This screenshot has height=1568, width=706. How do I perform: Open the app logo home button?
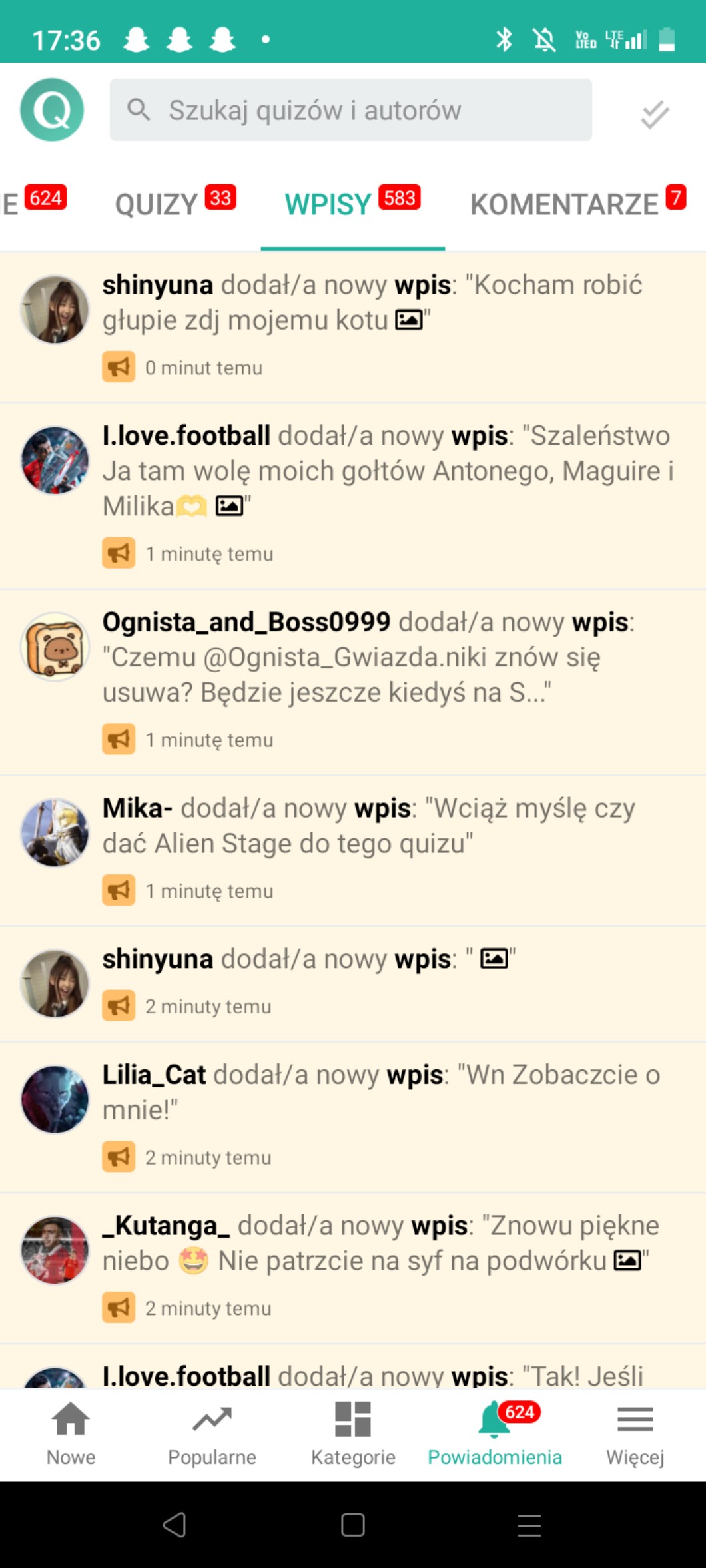(x=52, y=110)
